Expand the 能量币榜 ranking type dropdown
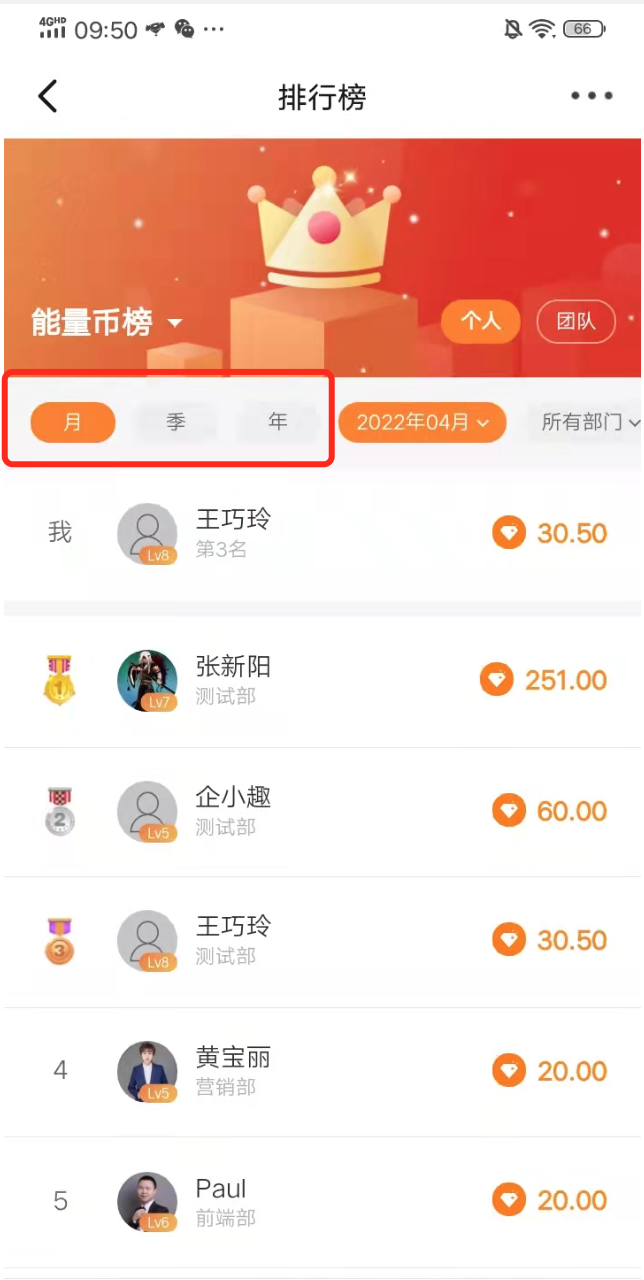 108,323
